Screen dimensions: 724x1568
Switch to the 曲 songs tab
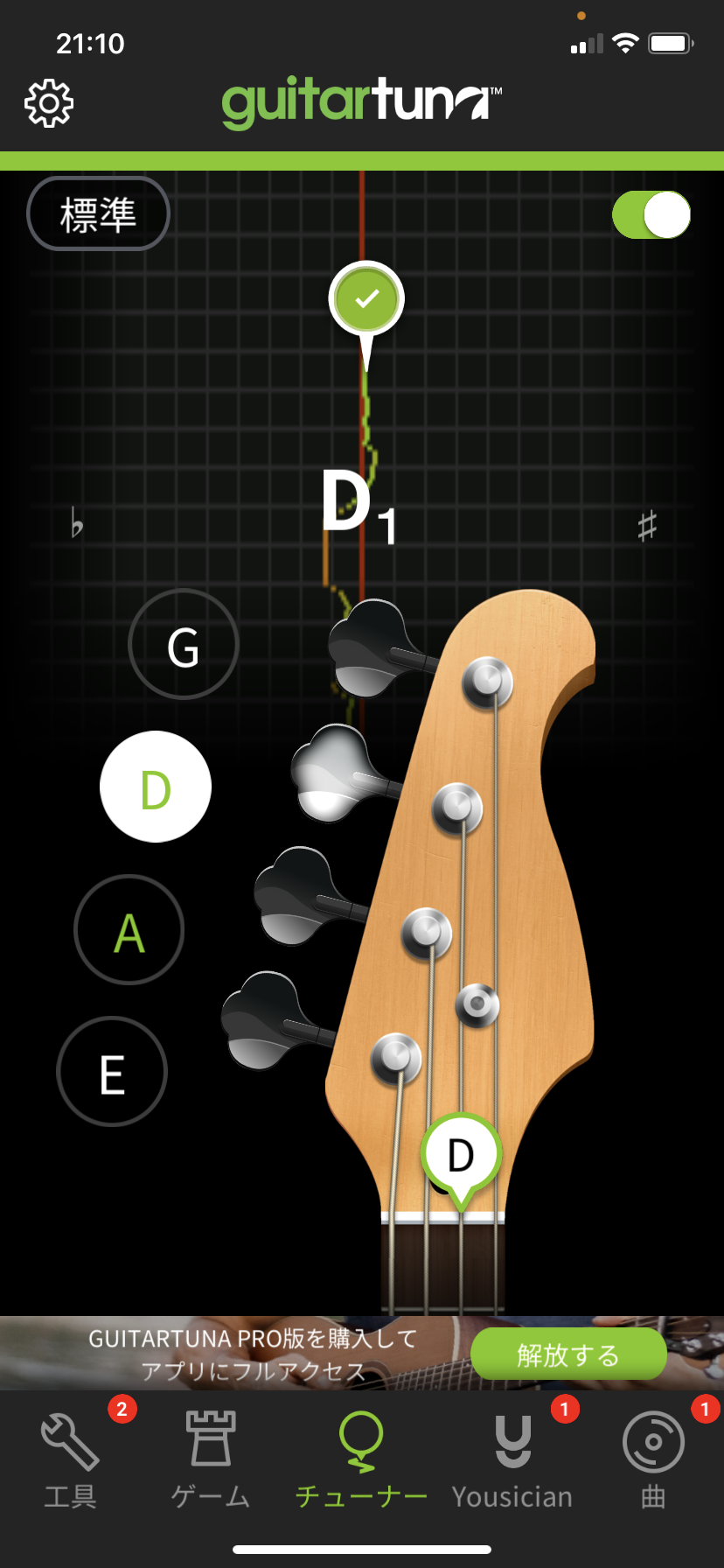pyautogui.click(x=654, y=1459)
